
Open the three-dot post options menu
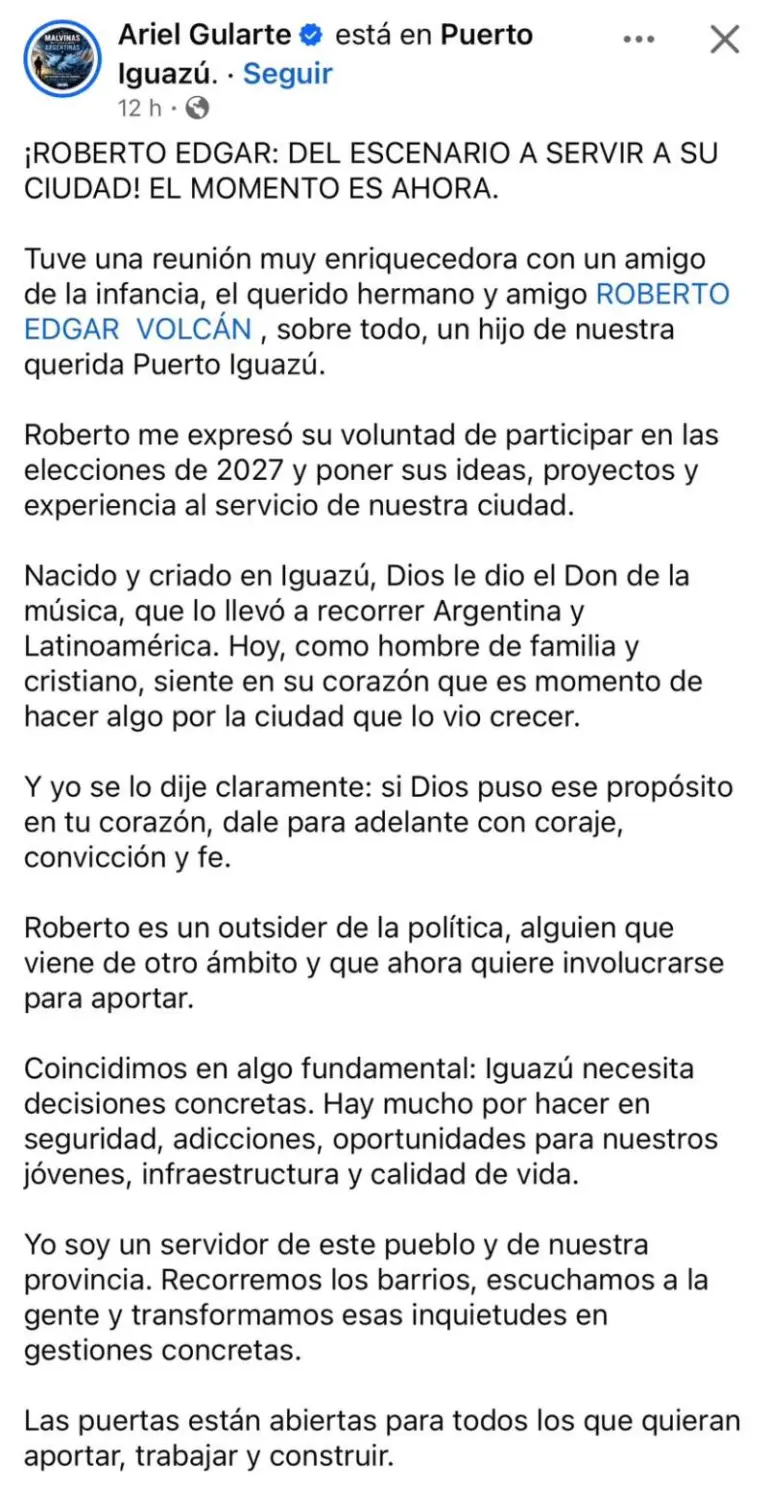638,39
